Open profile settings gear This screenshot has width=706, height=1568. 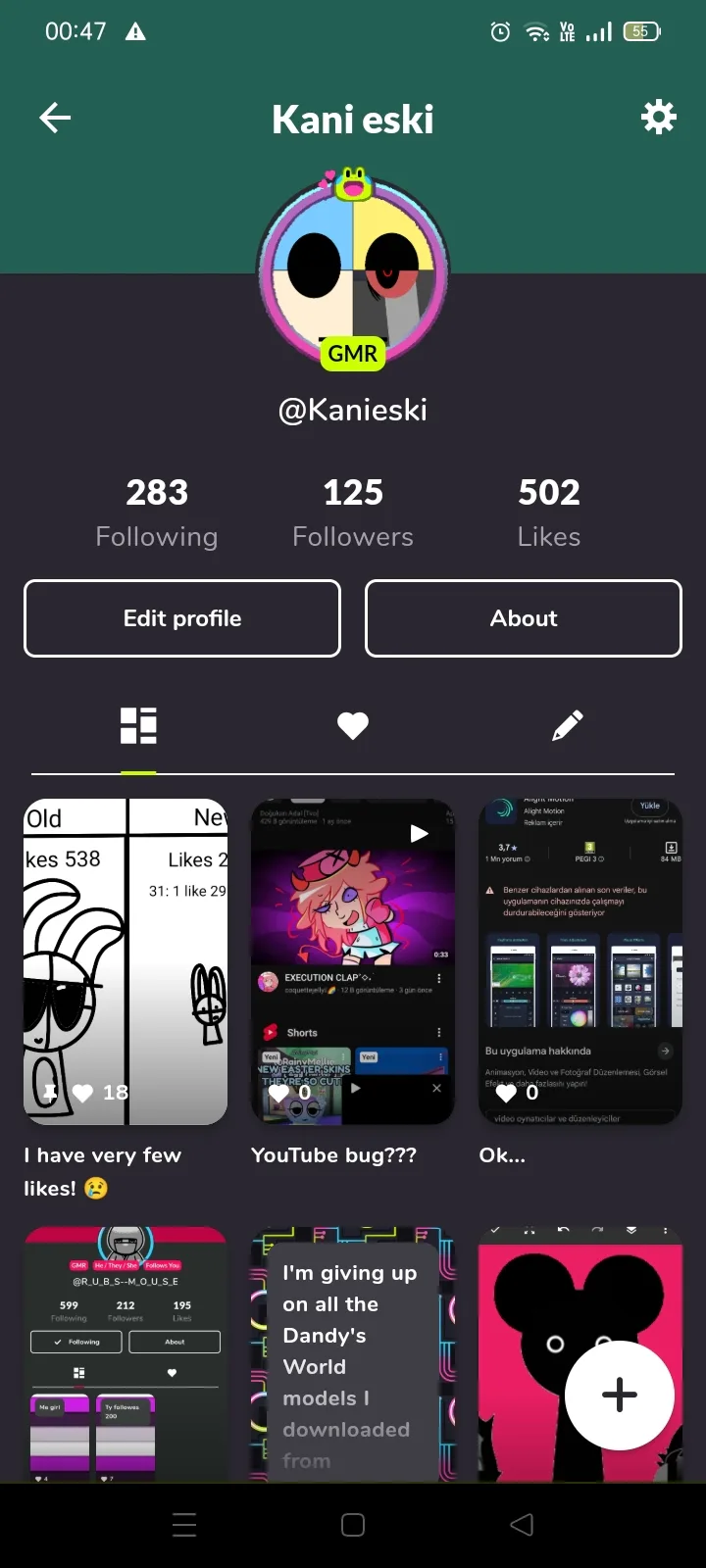658,118
